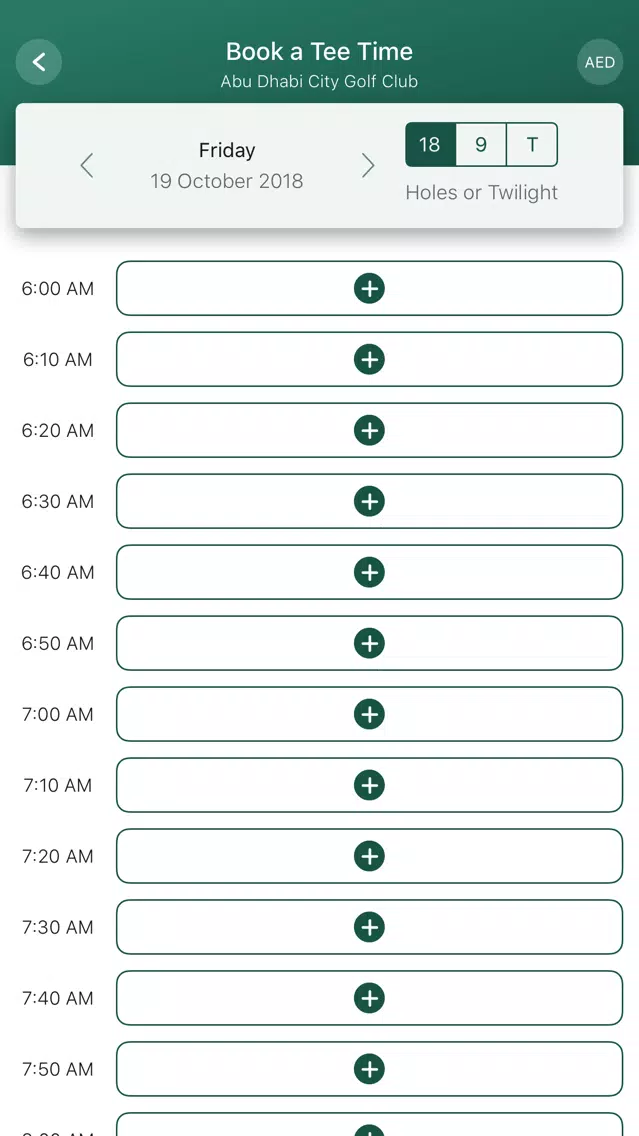The image size is (639, 1136).
Task: Go back from Book a Tee Time
Action: coord(39,62)
